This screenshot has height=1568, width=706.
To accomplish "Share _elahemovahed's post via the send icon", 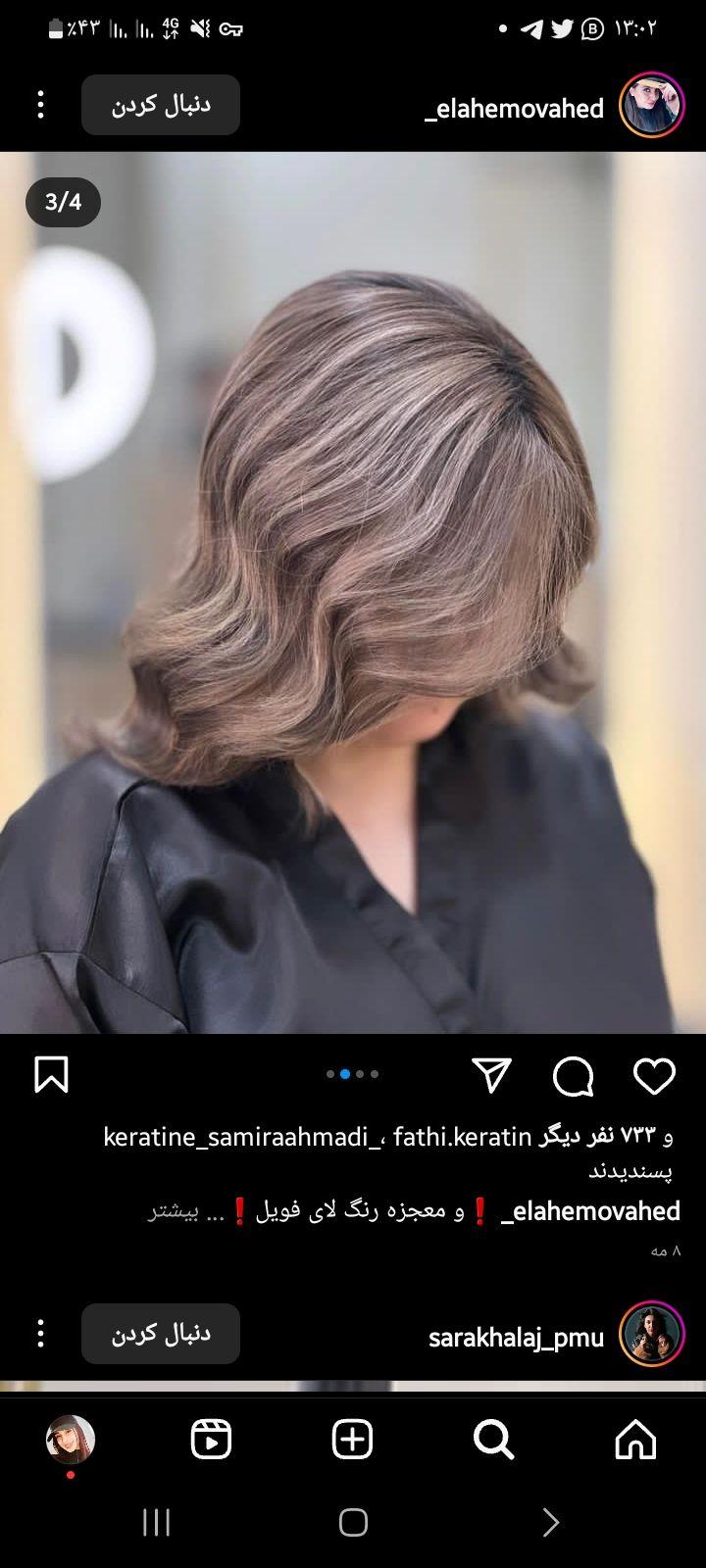I will tap(491, 1075).
